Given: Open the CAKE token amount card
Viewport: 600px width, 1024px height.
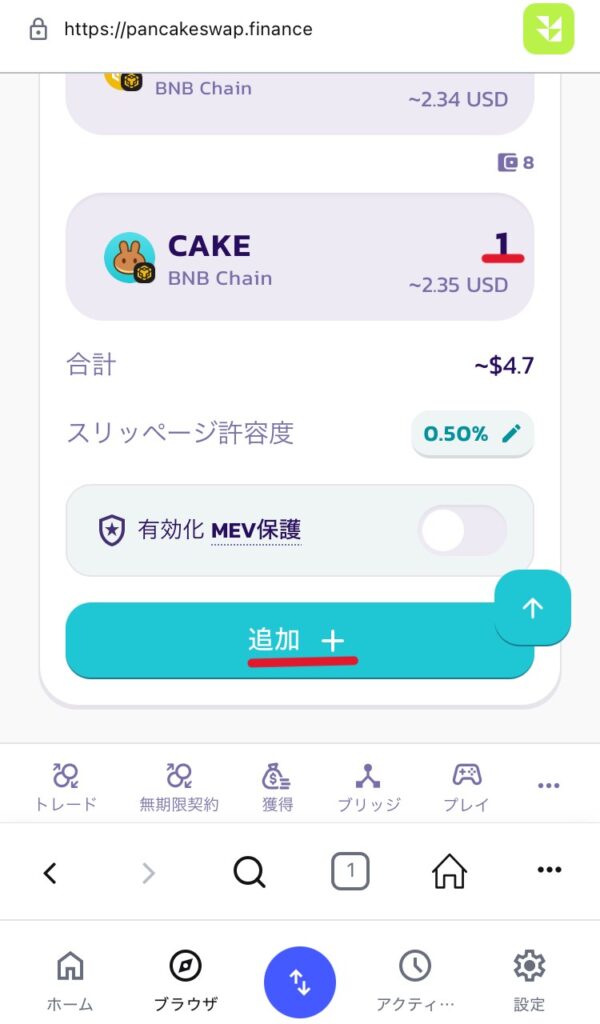Looking at the screenshot, I should pos(300,257).
